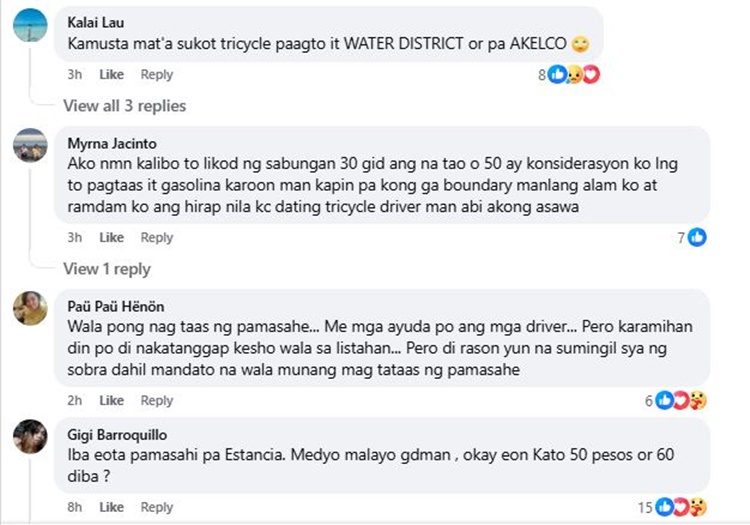750x525 pixels.
Task: Visit Paü Paü Hënön's profile name
Action: coord(116,306)
